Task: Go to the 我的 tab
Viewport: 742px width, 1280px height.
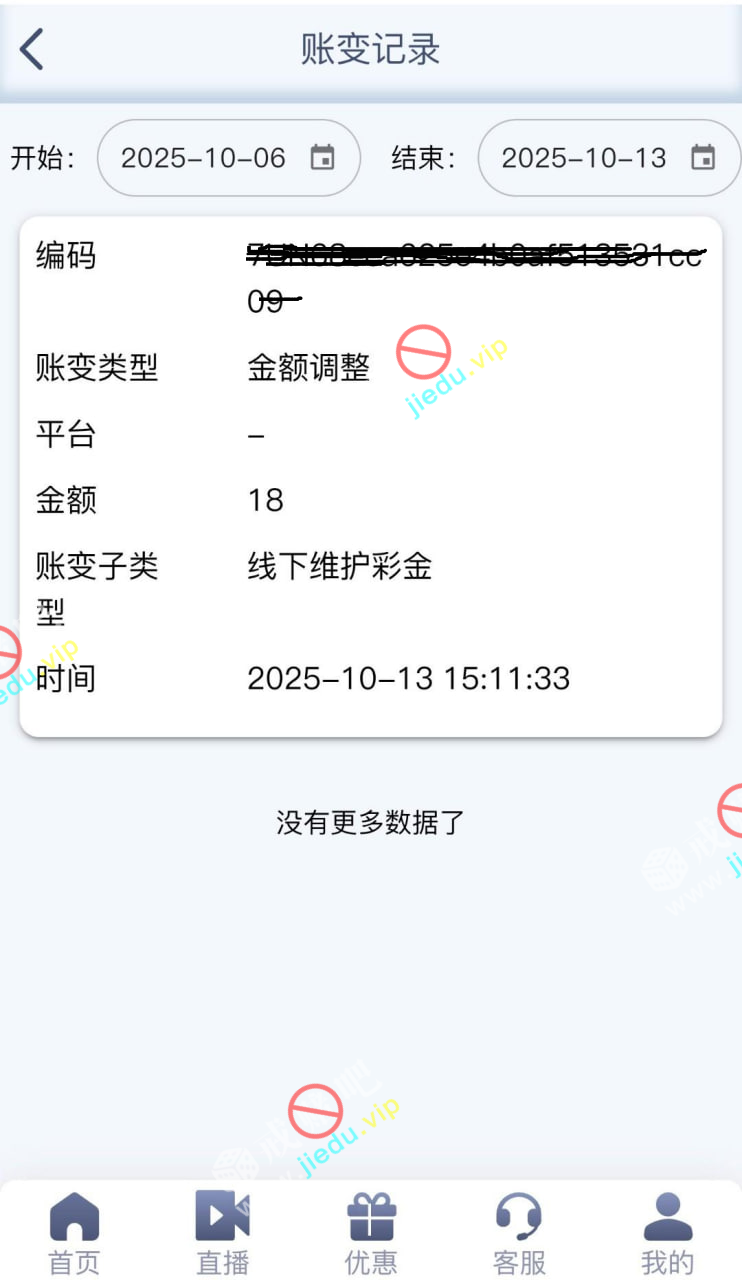Action: pos(667,1232)
